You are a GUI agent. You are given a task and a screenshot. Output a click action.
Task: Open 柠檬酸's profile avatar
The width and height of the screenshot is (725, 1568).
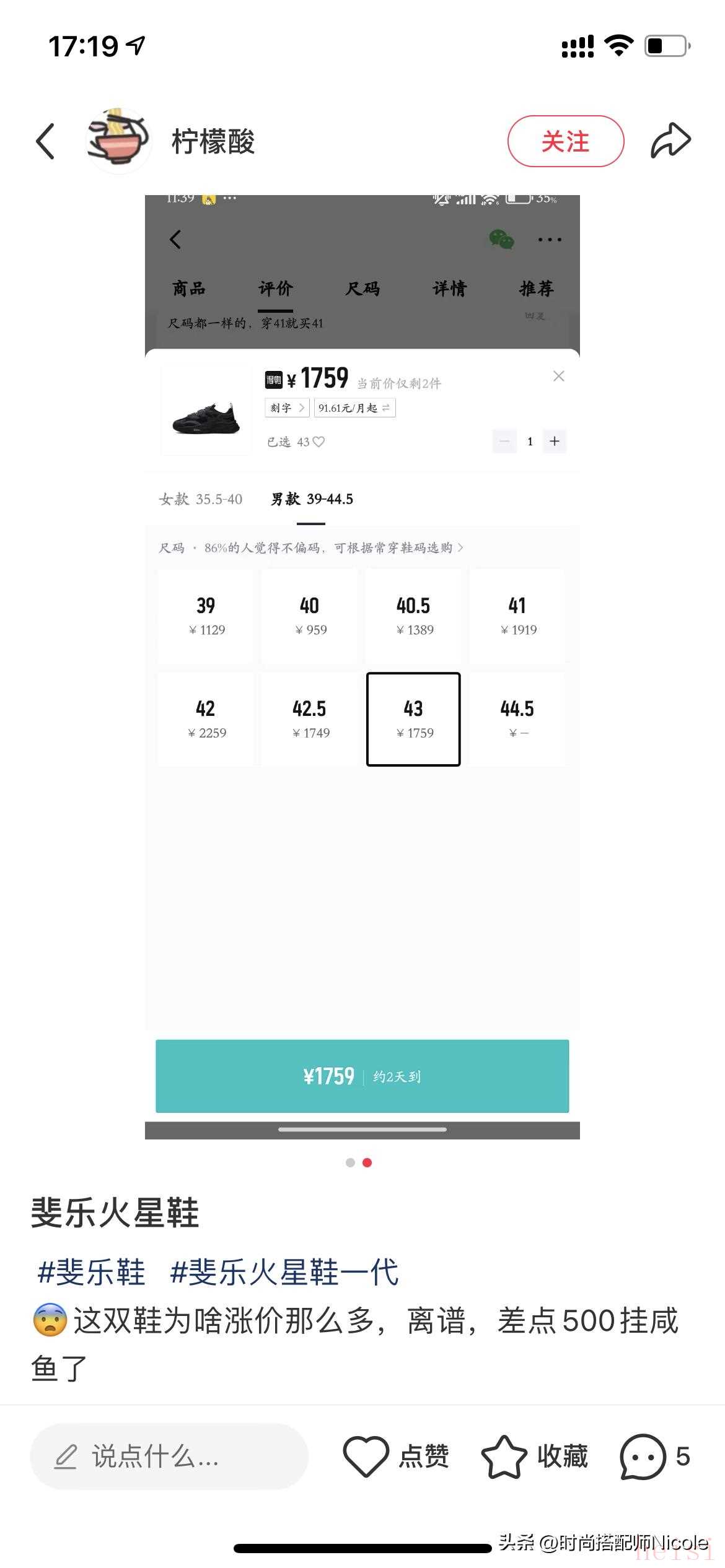pos(118,141)
